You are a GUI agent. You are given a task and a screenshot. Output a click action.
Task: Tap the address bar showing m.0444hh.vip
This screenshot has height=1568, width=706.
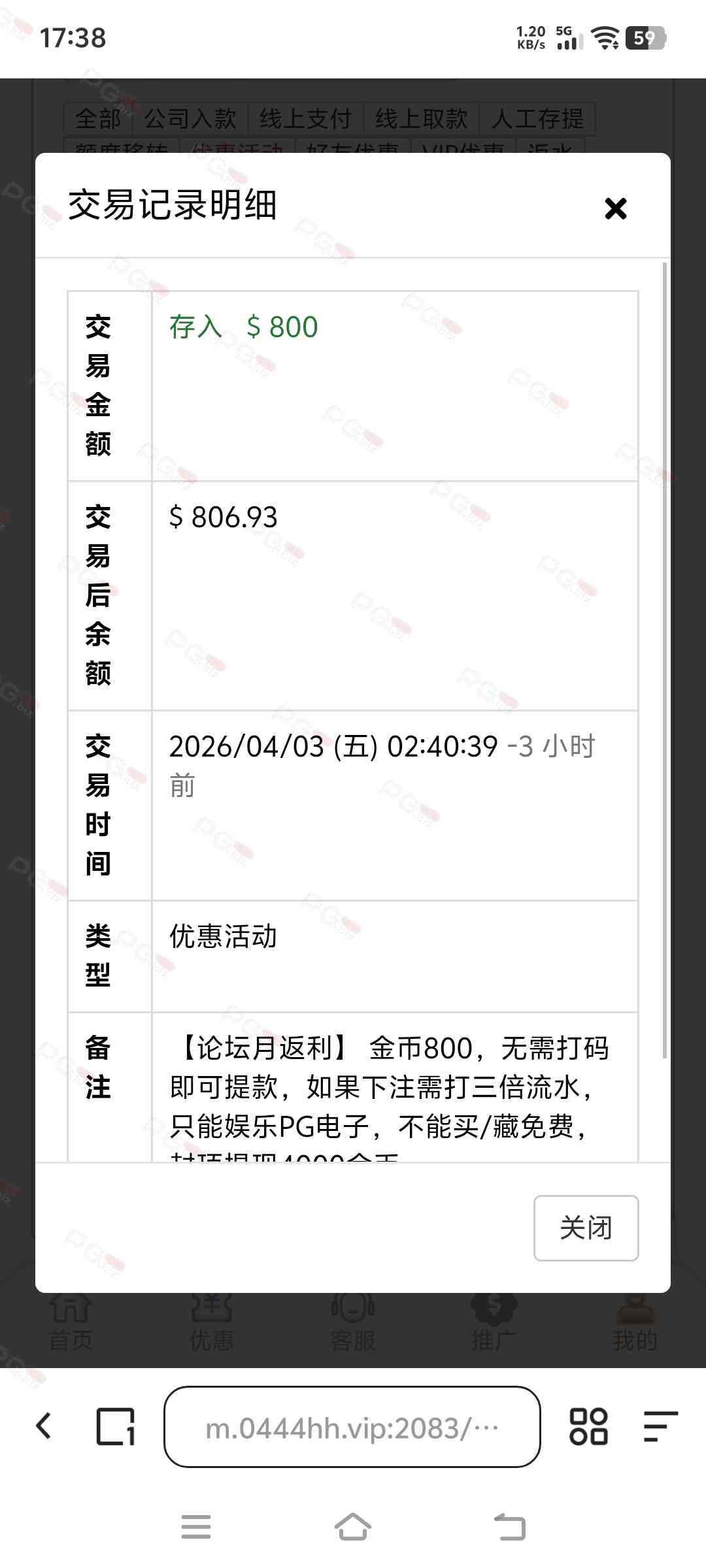[x=352, y=1427]
